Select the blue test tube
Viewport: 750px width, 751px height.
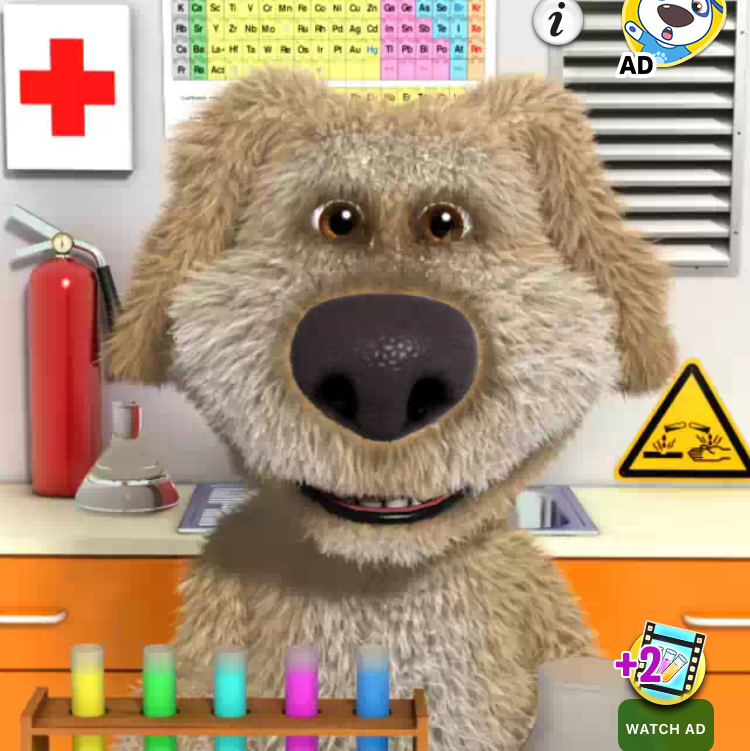pos(373,685)
